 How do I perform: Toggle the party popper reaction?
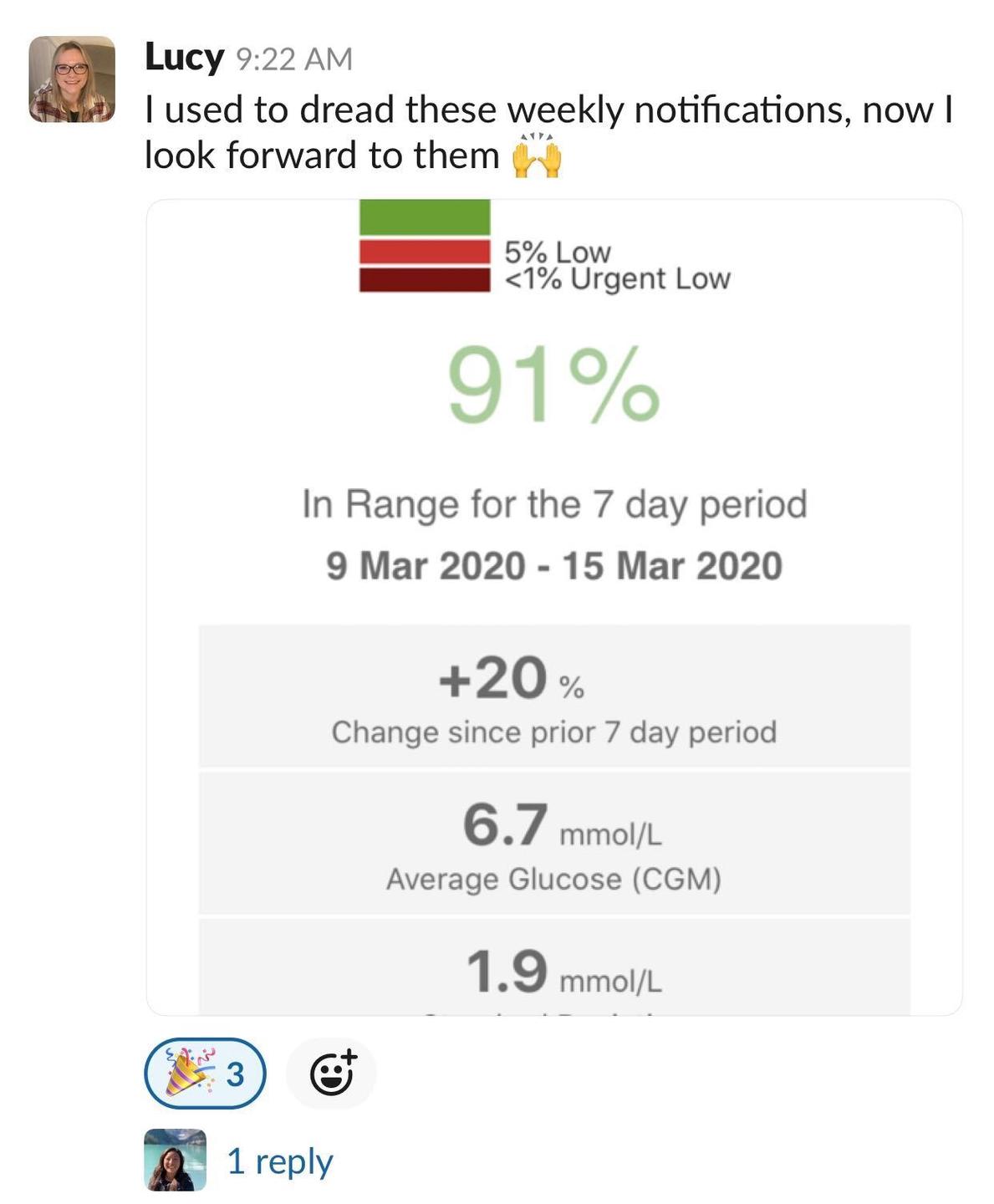pyautogui.click(x=205, y=1073)
